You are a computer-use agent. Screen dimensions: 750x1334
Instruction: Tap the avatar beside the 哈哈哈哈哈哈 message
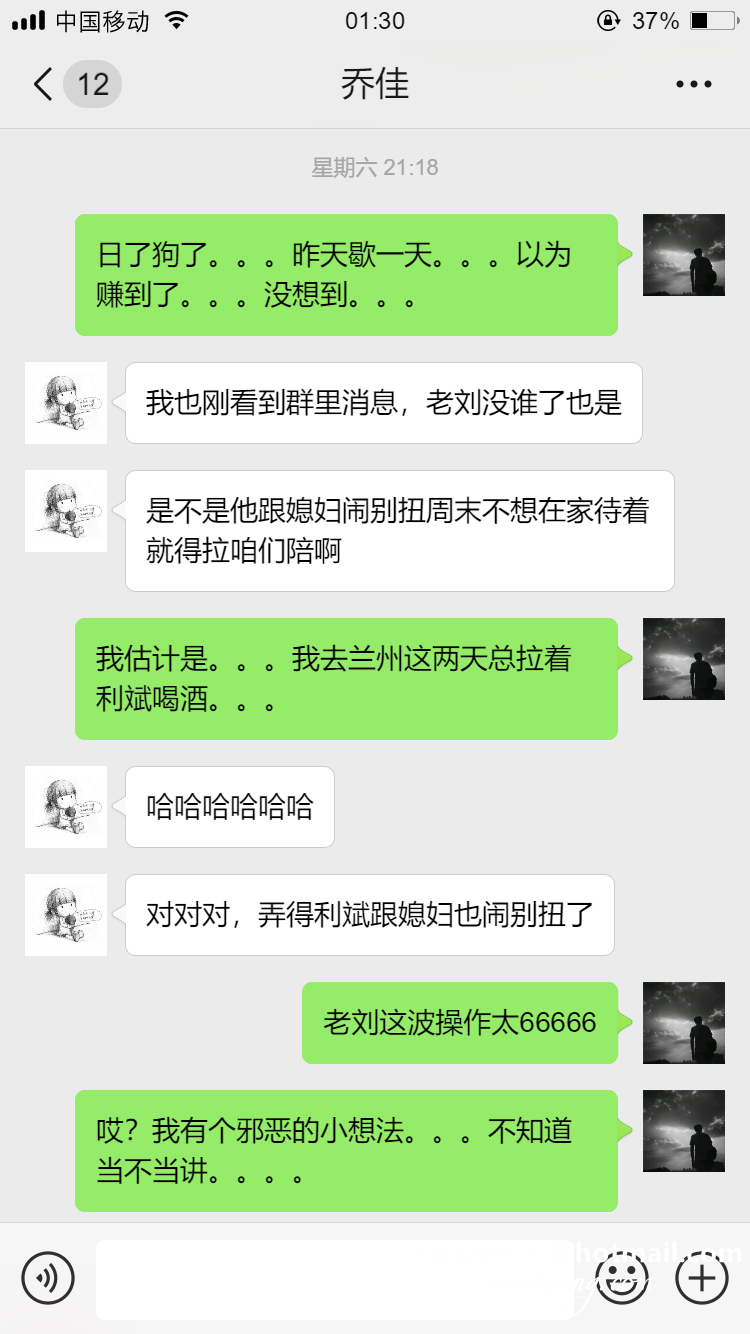66,807
